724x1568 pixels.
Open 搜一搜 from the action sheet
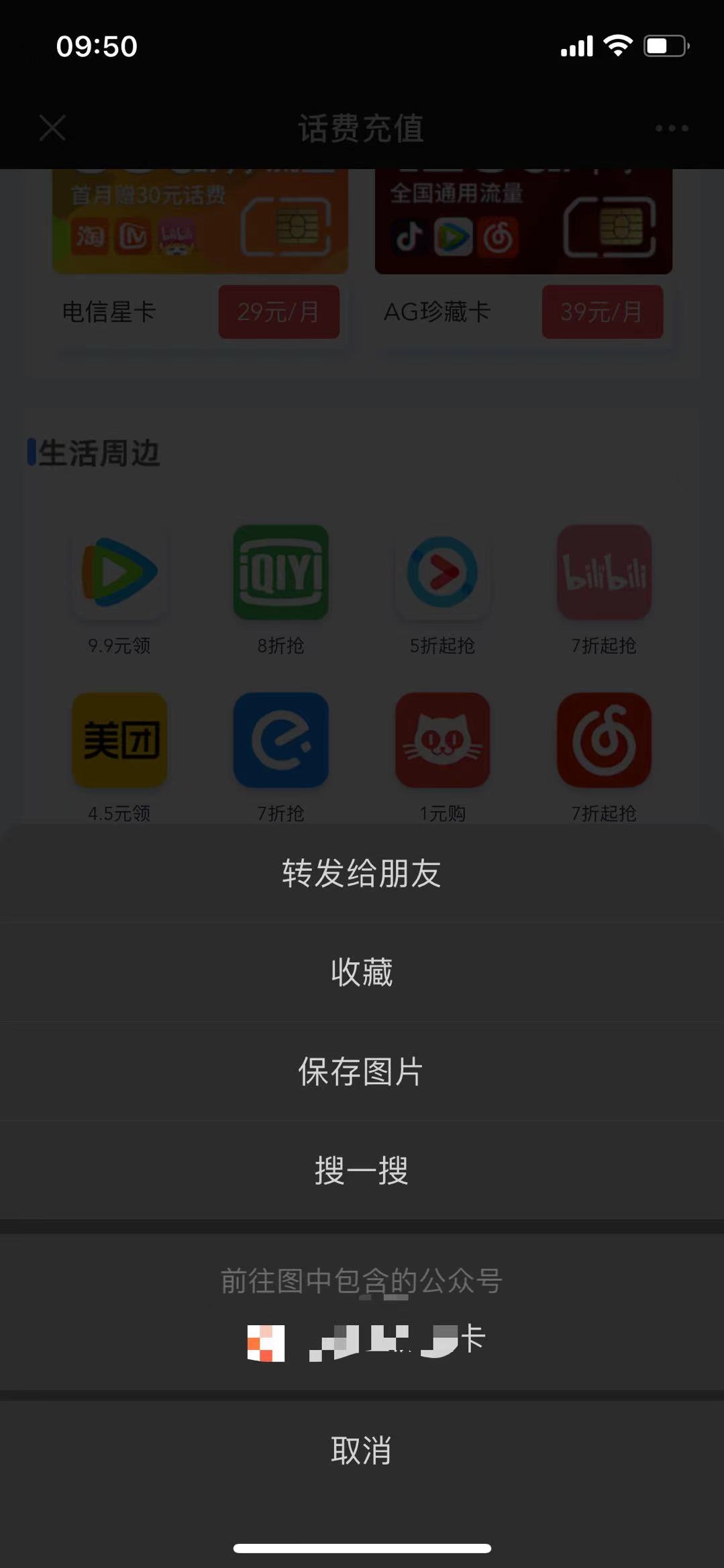(x=362, y=1171)
